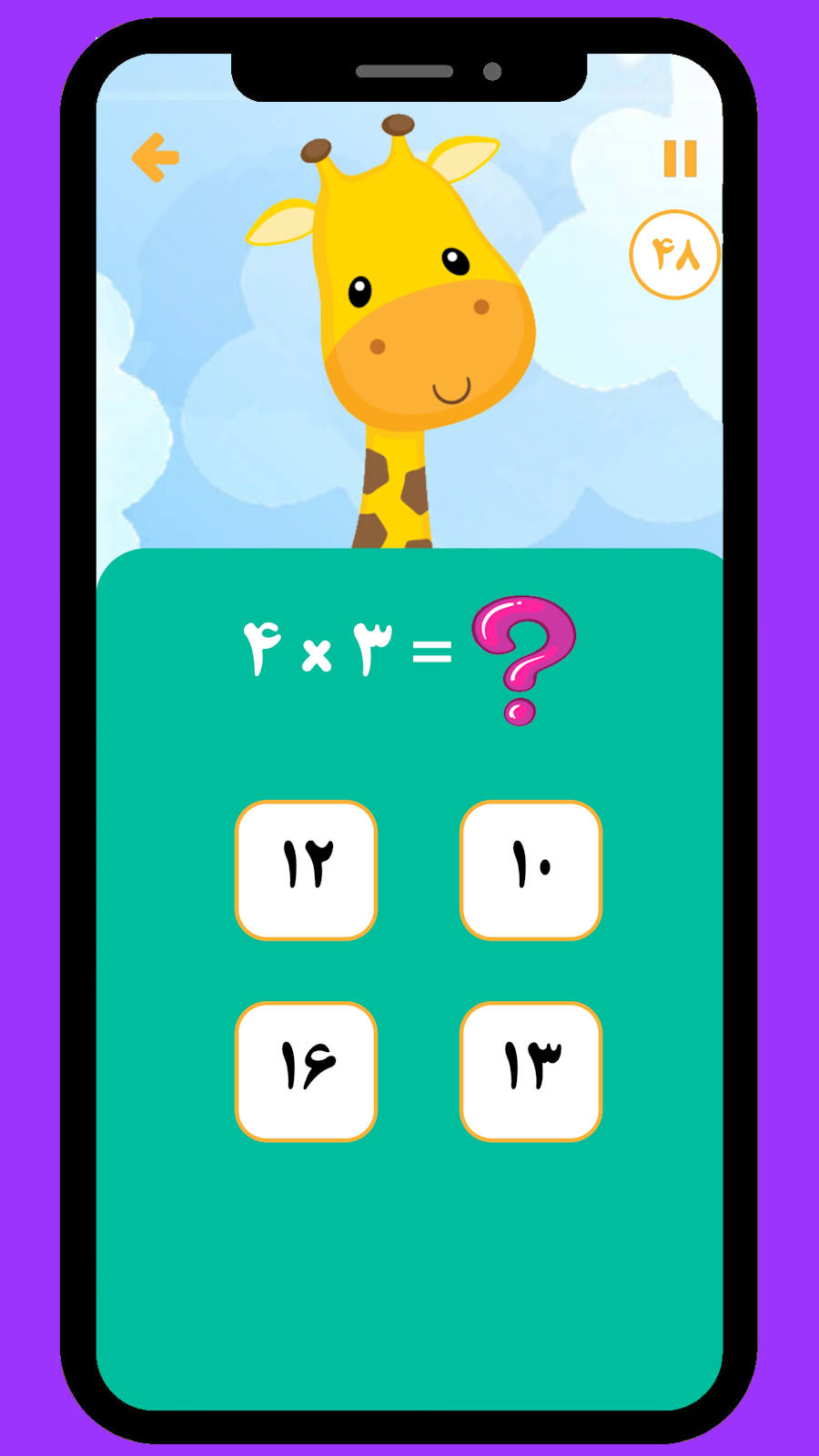Tap answer ۱۳ (13)

tap(531, 1071)
